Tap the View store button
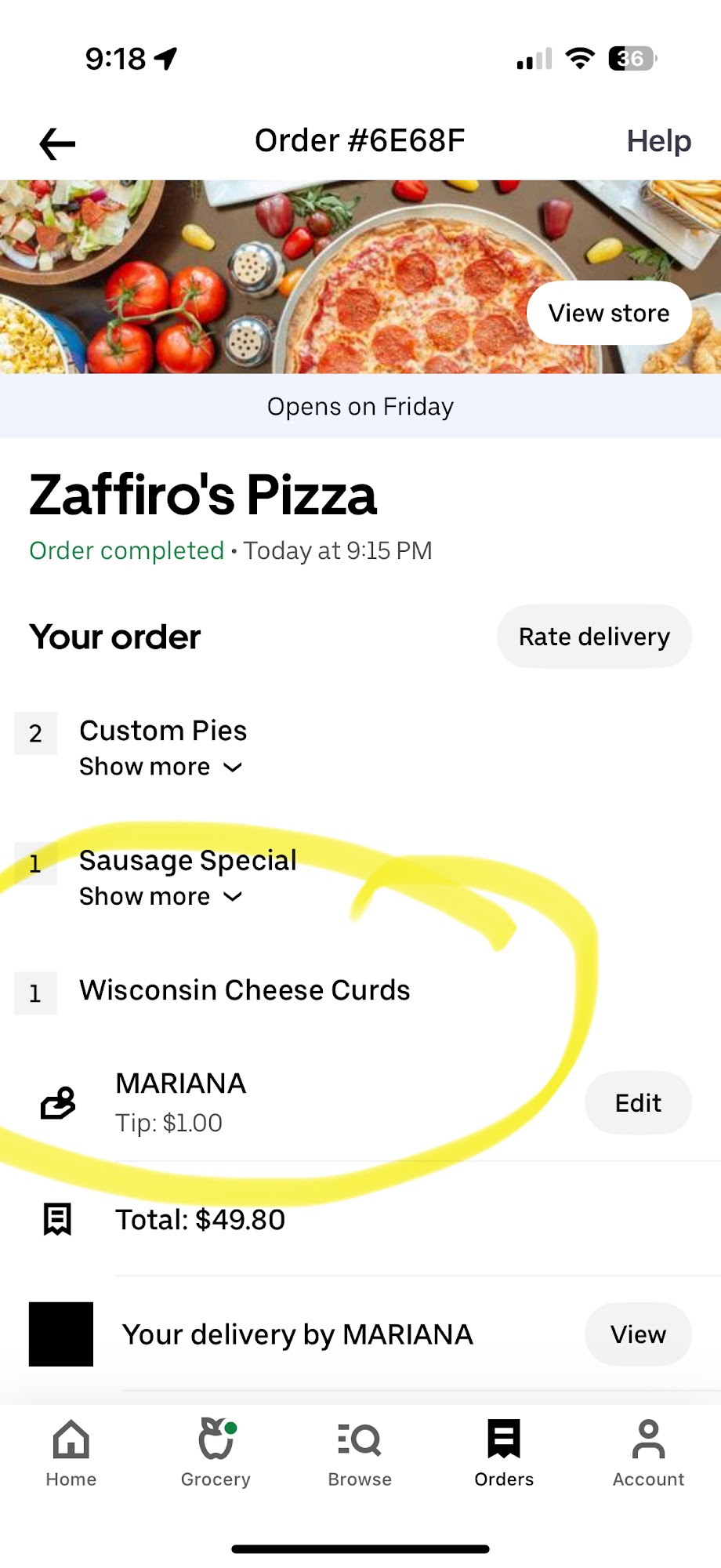 [609, 313]
